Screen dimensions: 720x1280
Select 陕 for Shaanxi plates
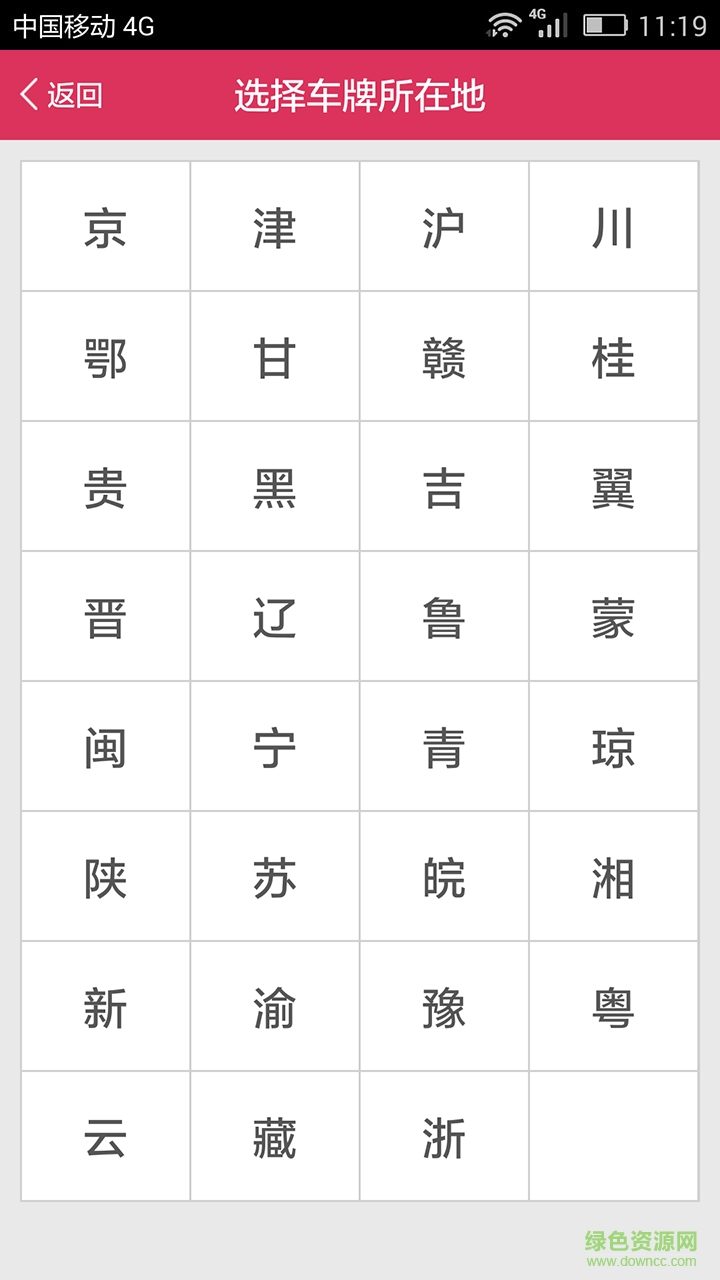(103, 876)
